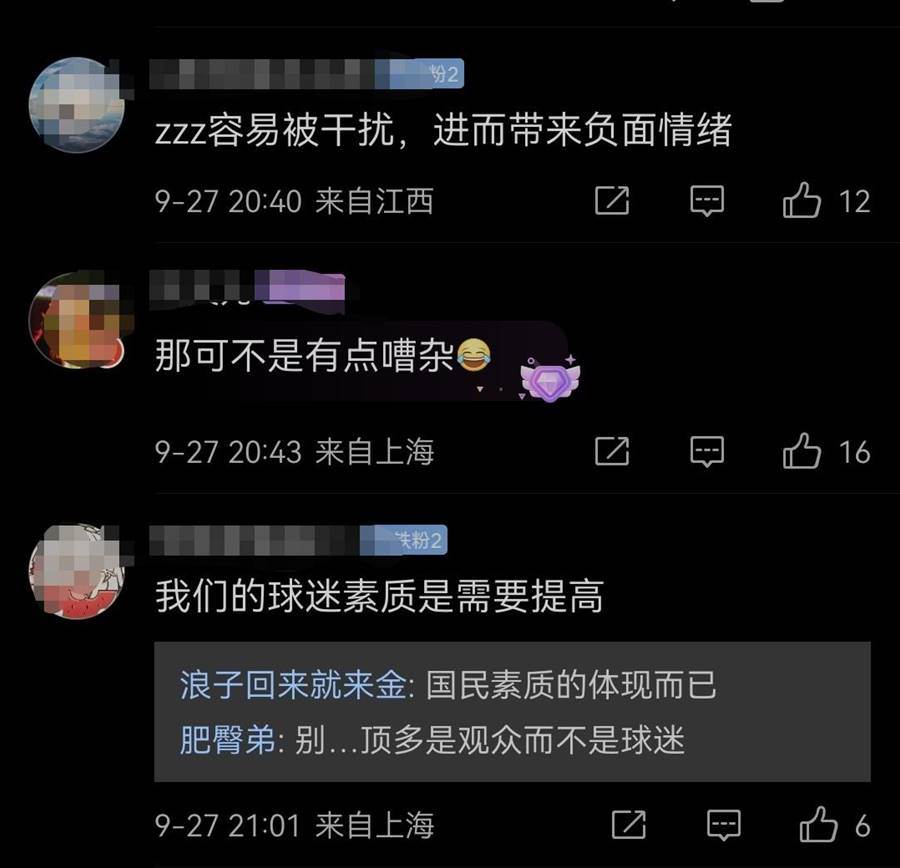
Task: Share the 9-27 20:40 comment from 江西
Action: click(x=612, y=201)
